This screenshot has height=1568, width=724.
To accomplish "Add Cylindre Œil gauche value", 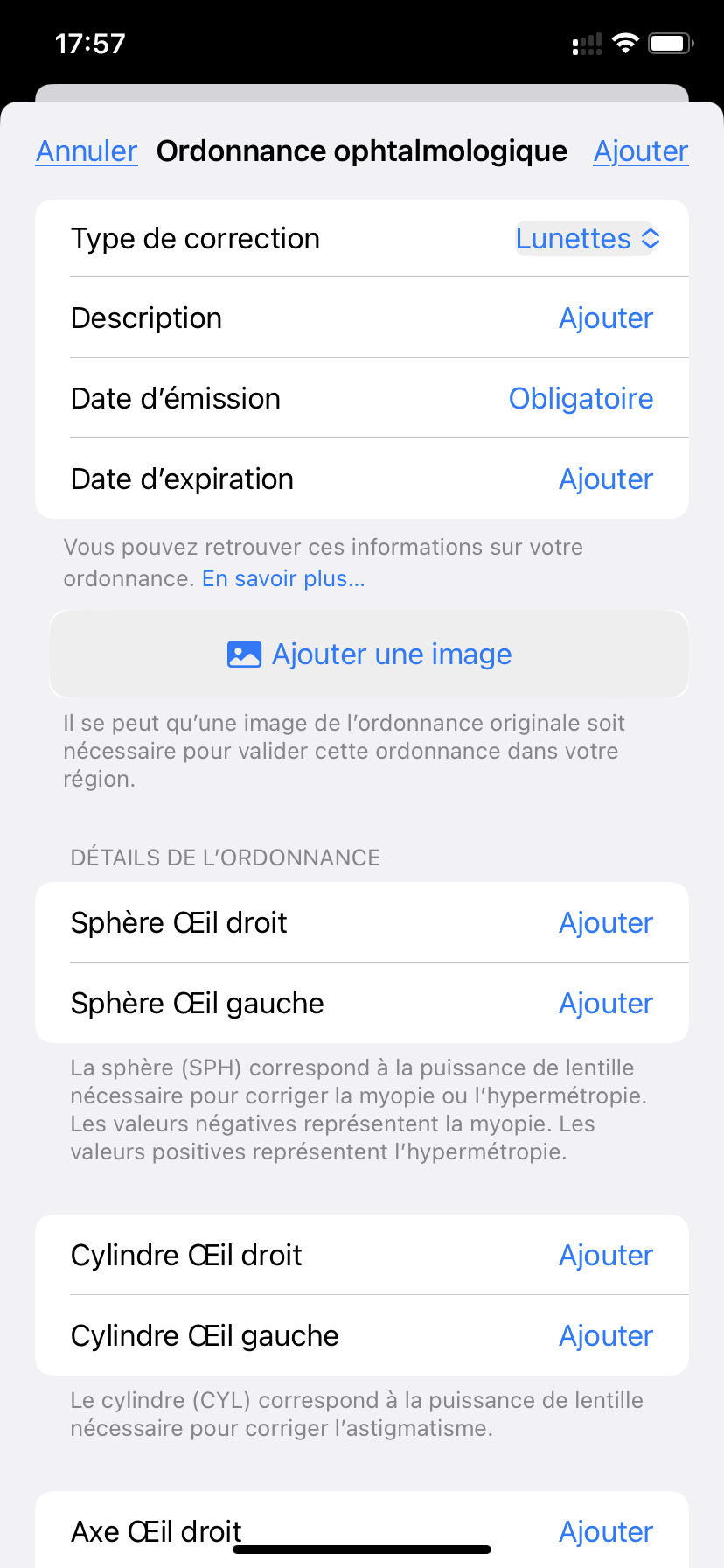I will [x=362, y=1335].
